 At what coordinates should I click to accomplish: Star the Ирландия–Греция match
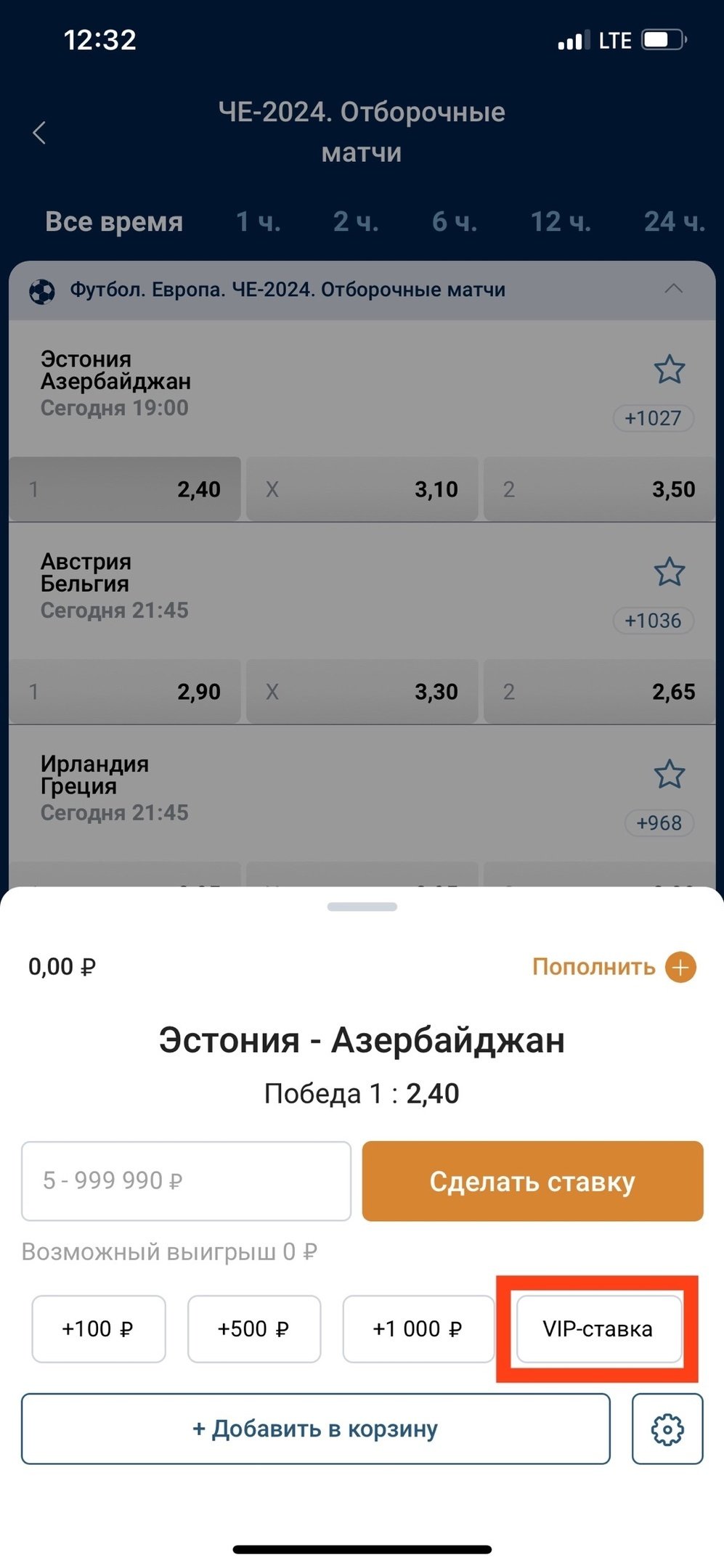coord(669,775)
